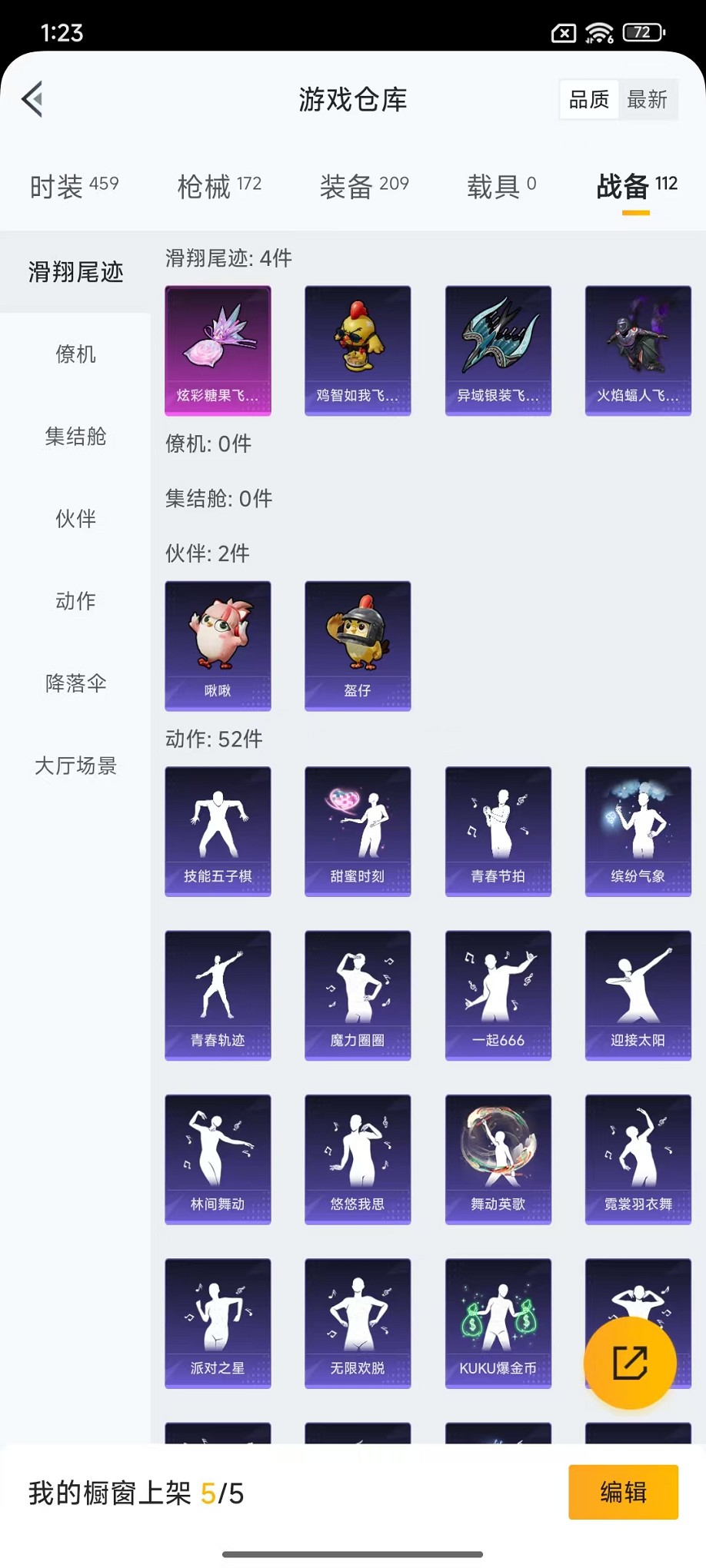Select 降落伞 in the side list
This screenshot has width=706, height=1568.
(75, 683)
